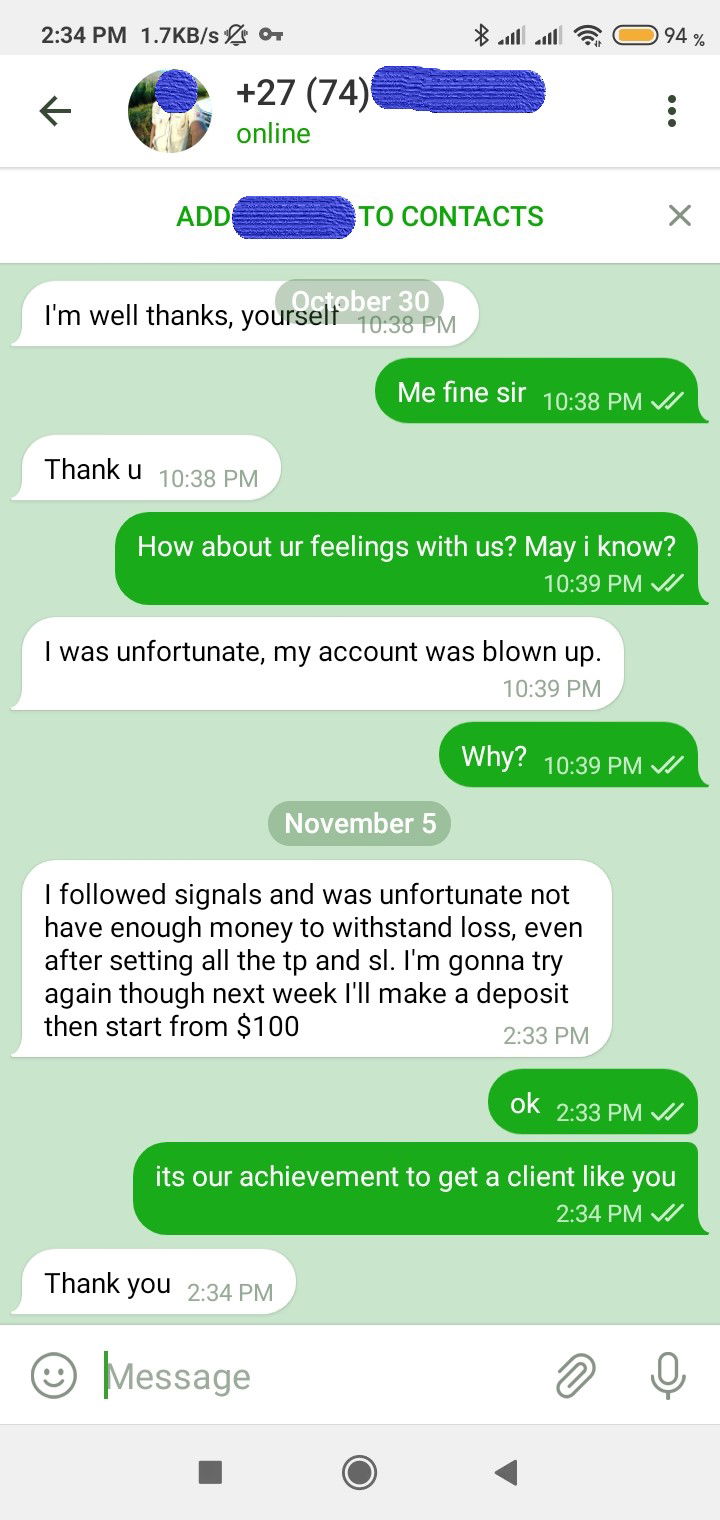Focus the Message text field
Screen dimensions: 720x1520
point(320,1376)
